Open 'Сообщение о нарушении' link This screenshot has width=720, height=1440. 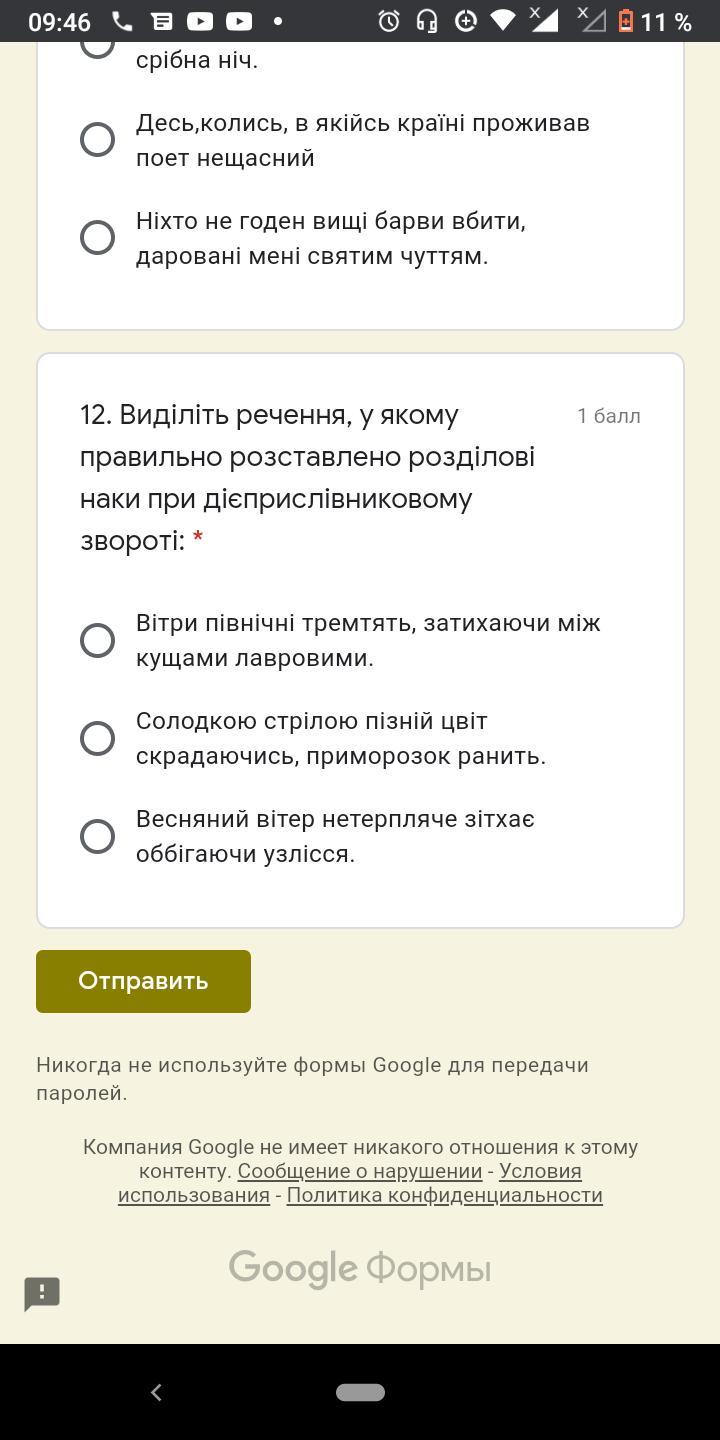coord(360,1171)
